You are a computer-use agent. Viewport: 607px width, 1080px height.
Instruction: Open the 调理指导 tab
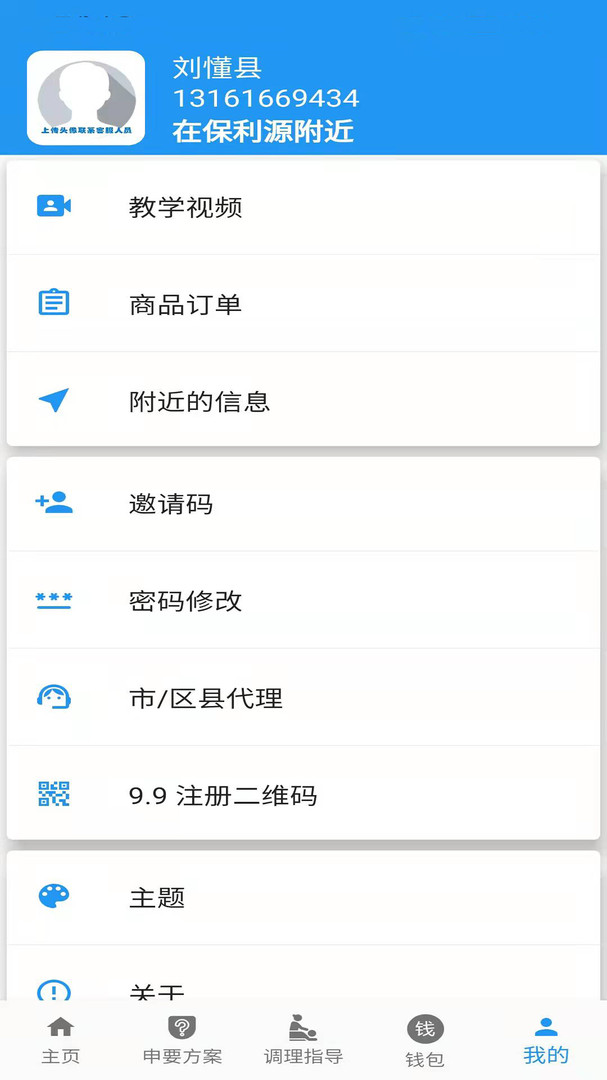tap(303, 1040)
